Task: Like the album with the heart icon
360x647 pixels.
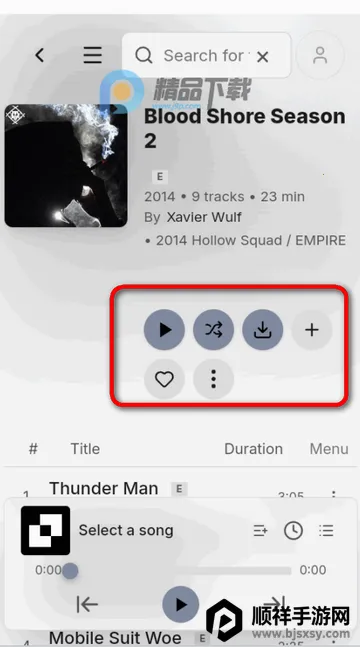Action: (164, 379)
